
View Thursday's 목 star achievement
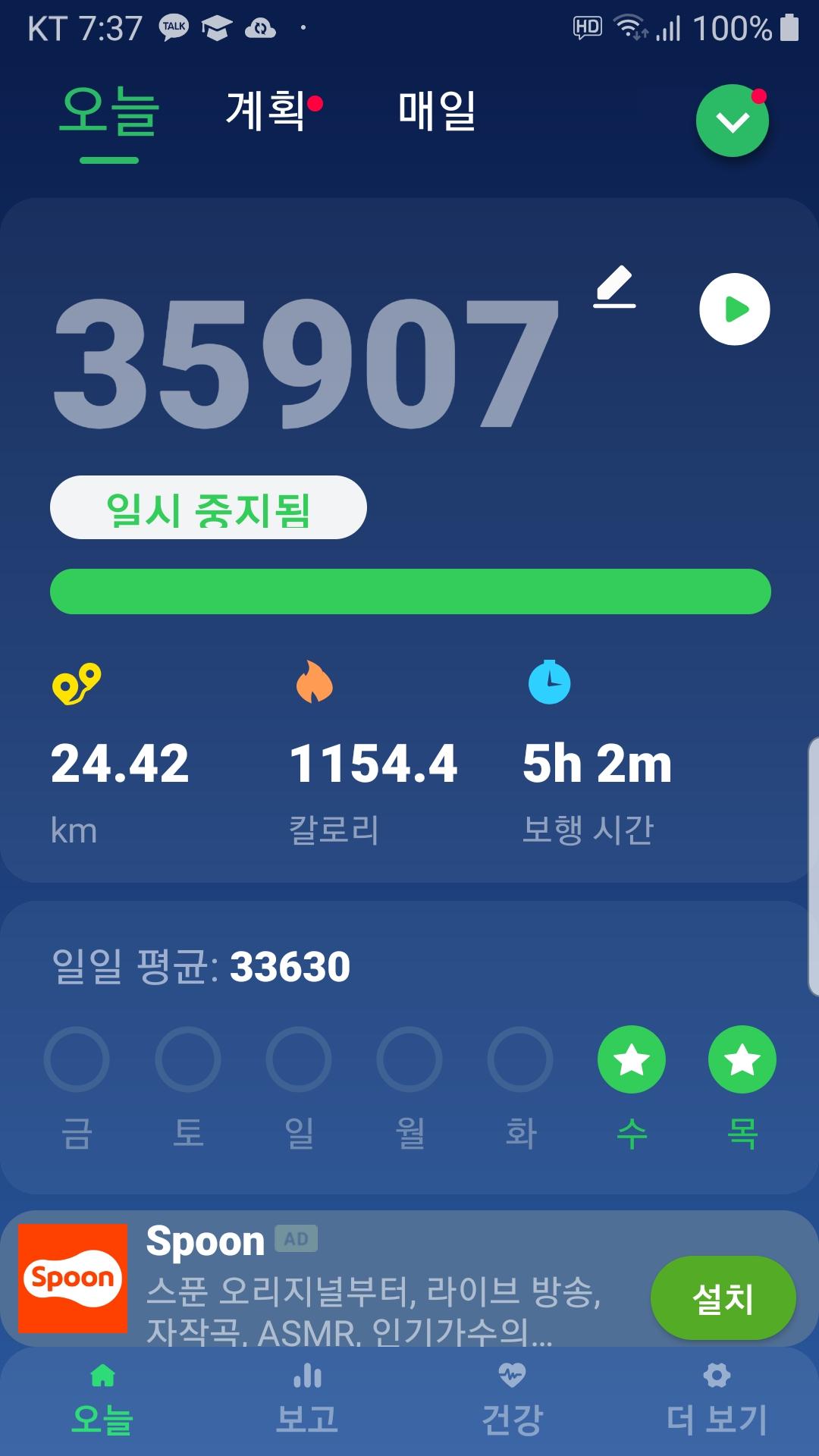pyautogui.click(x=742, y=1059)
